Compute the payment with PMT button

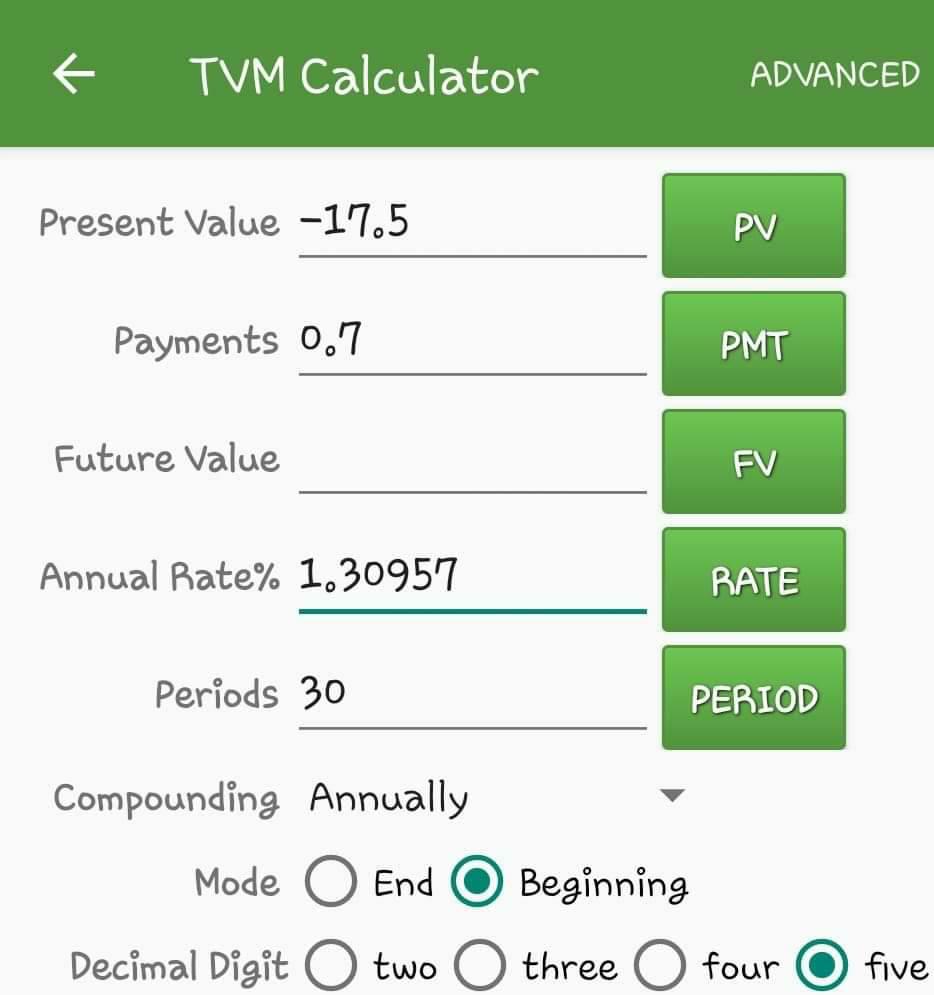coord(753,344)
